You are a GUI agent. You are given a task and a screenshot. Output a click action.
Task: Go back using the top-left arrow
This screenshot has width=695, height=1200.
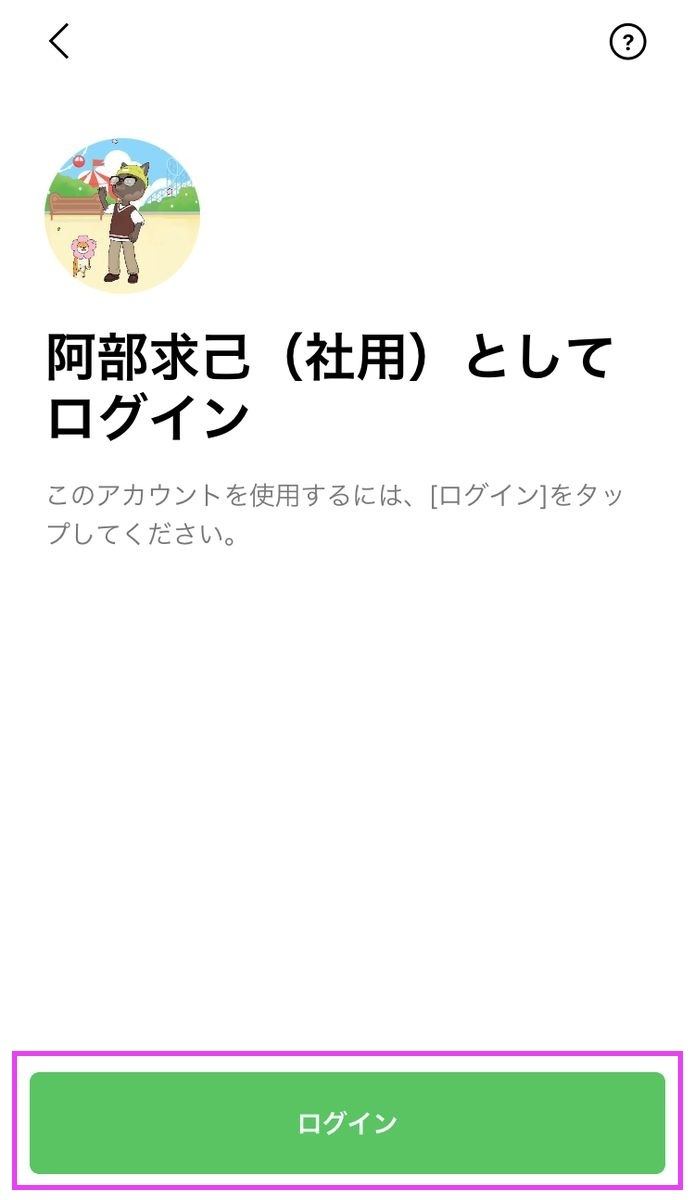[59, 42]
